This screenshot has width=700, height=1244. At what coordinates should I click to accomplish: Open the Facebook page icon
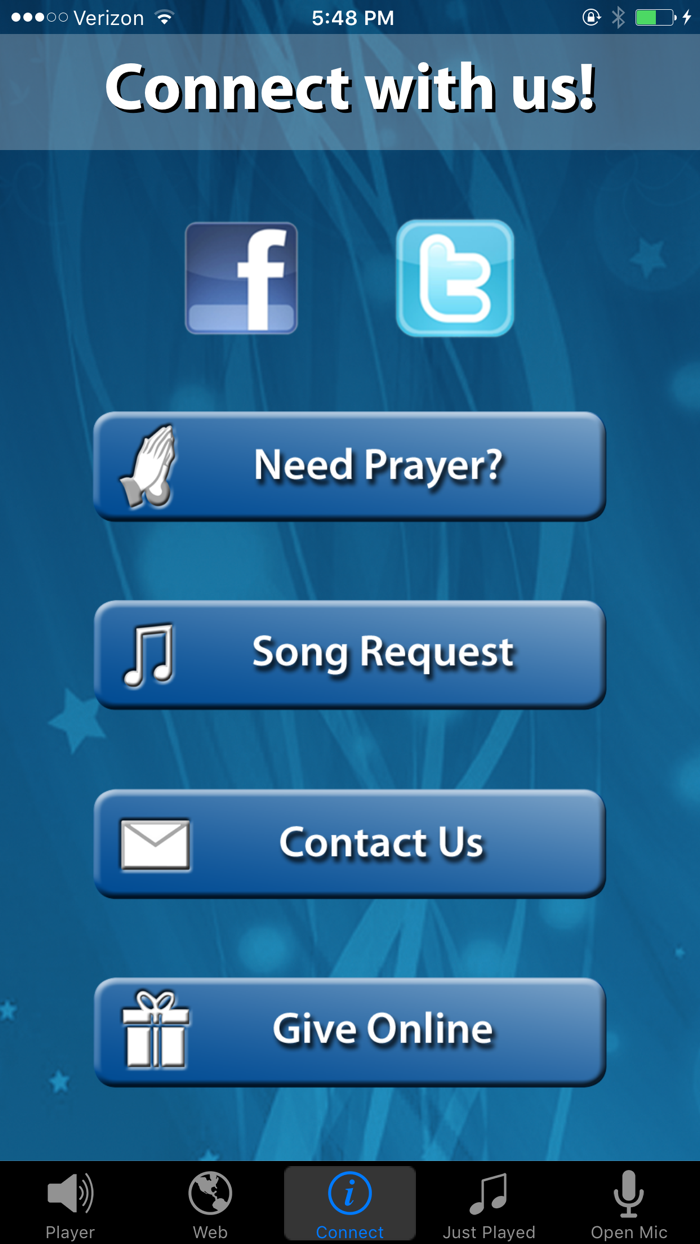[241, 278]
